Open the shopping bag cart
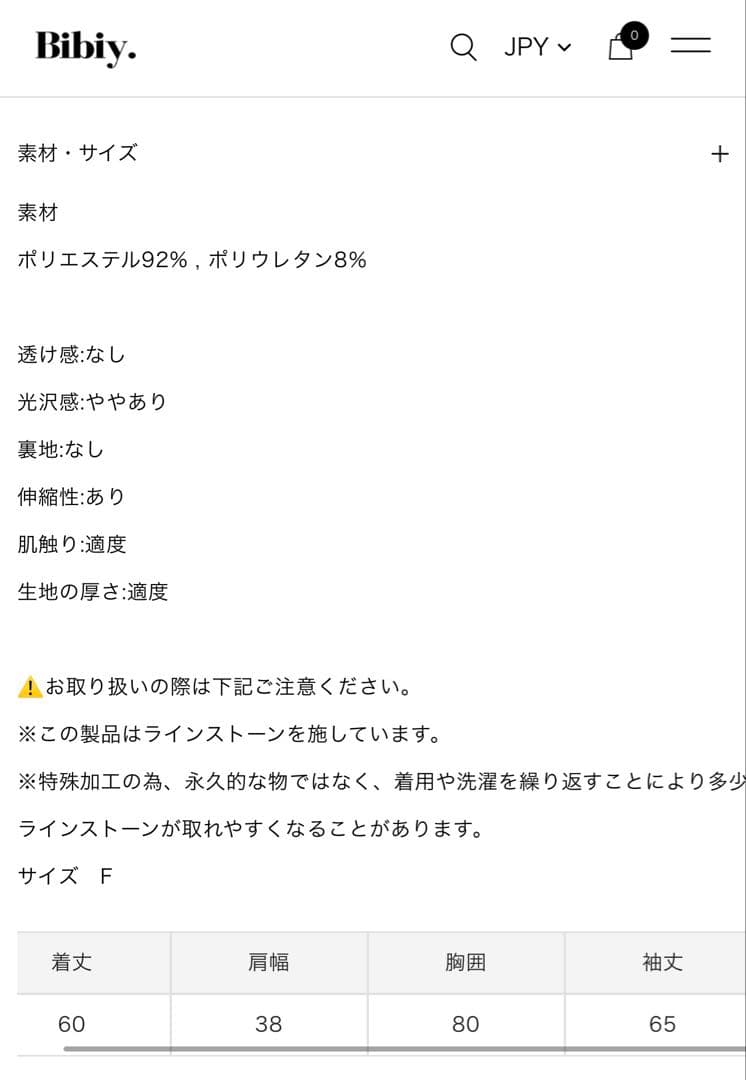The image size is (746, 1080). coord(622,46)
